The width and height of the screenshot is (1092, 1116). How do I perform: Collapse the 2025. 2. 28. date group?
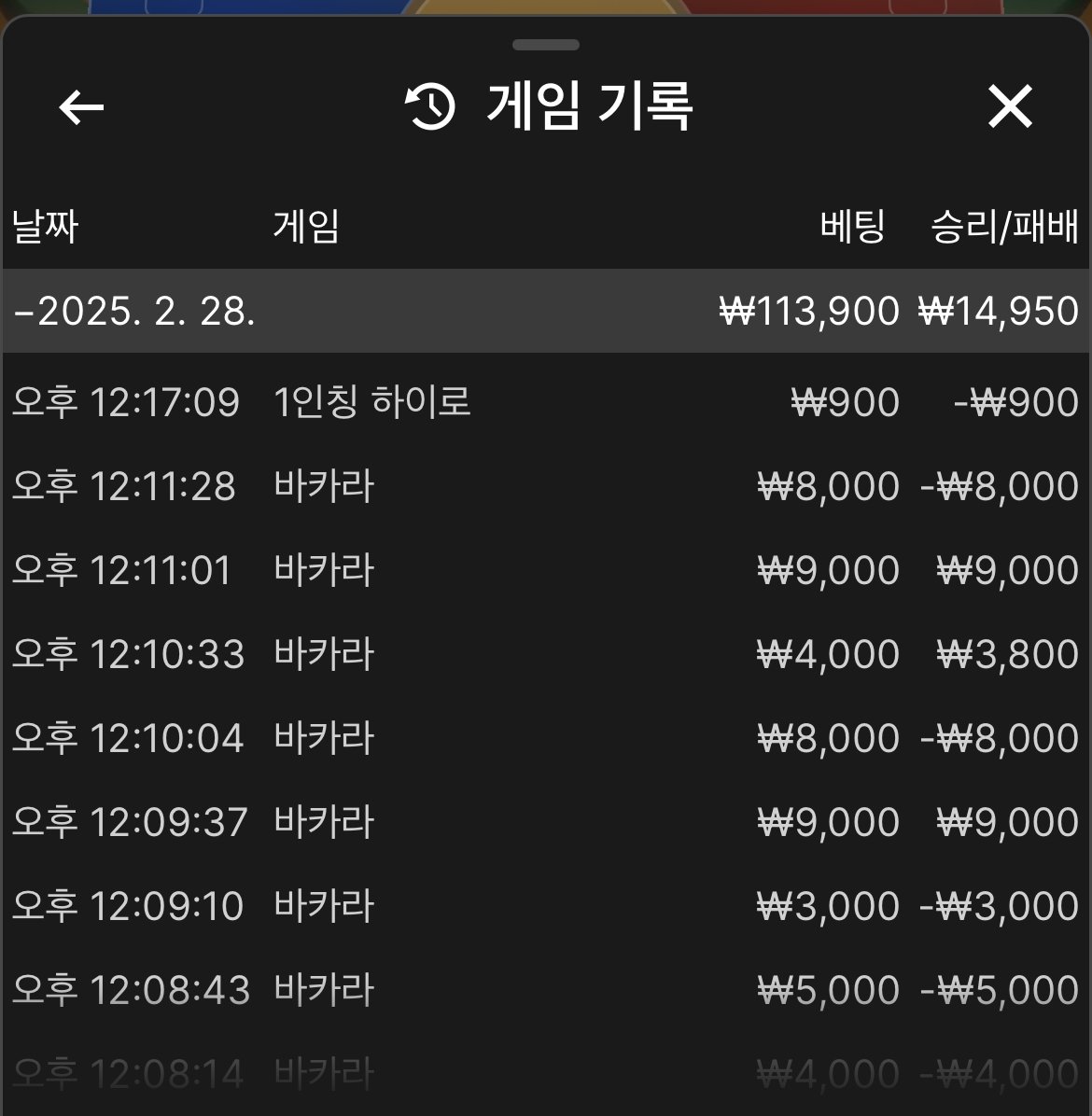pos(134,312)
